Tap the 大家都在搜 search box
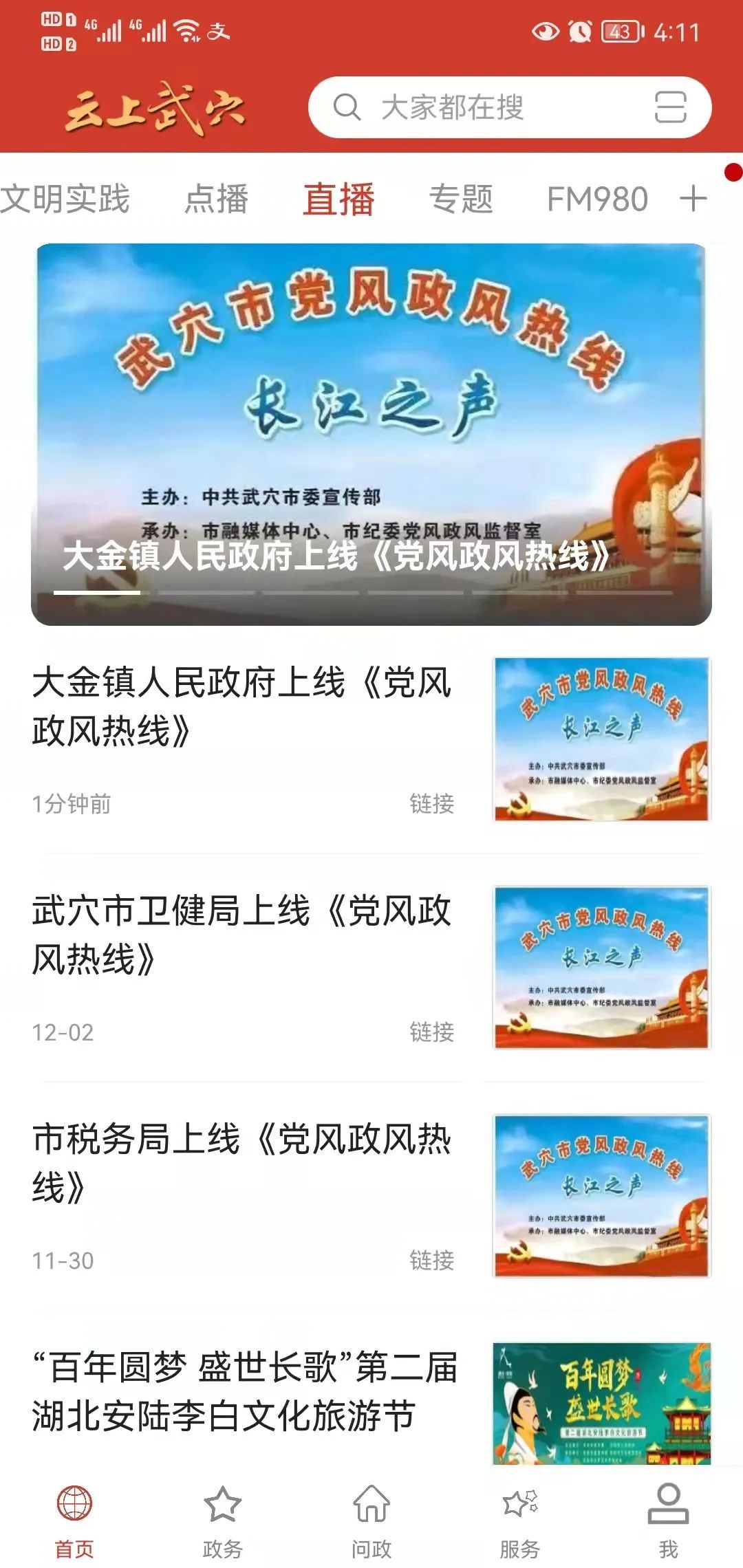Image resolution: width=743 pixels, height=1568 pixels. point(509,107)
